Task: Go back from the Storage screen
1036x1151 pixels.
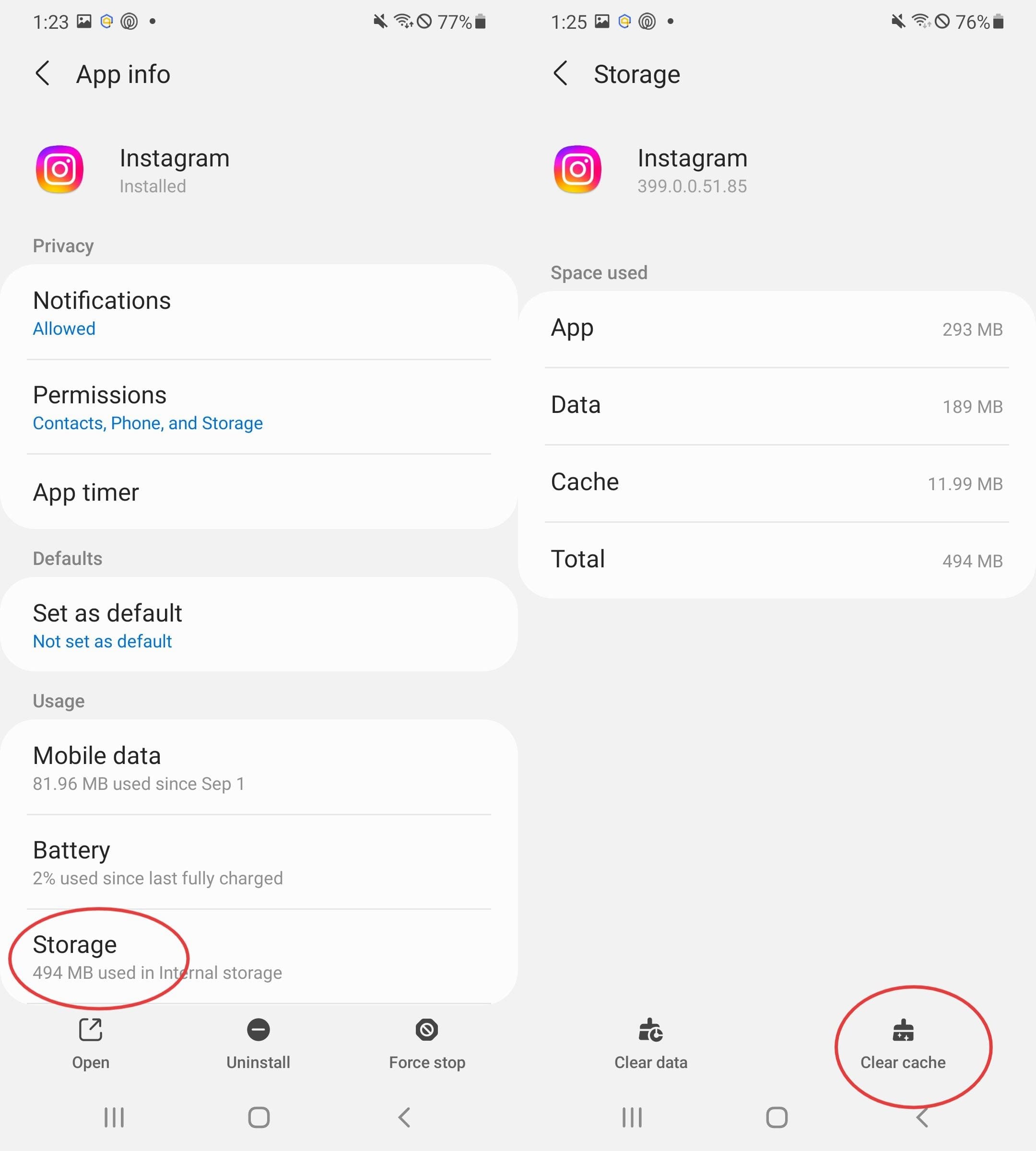Action: 561,74
